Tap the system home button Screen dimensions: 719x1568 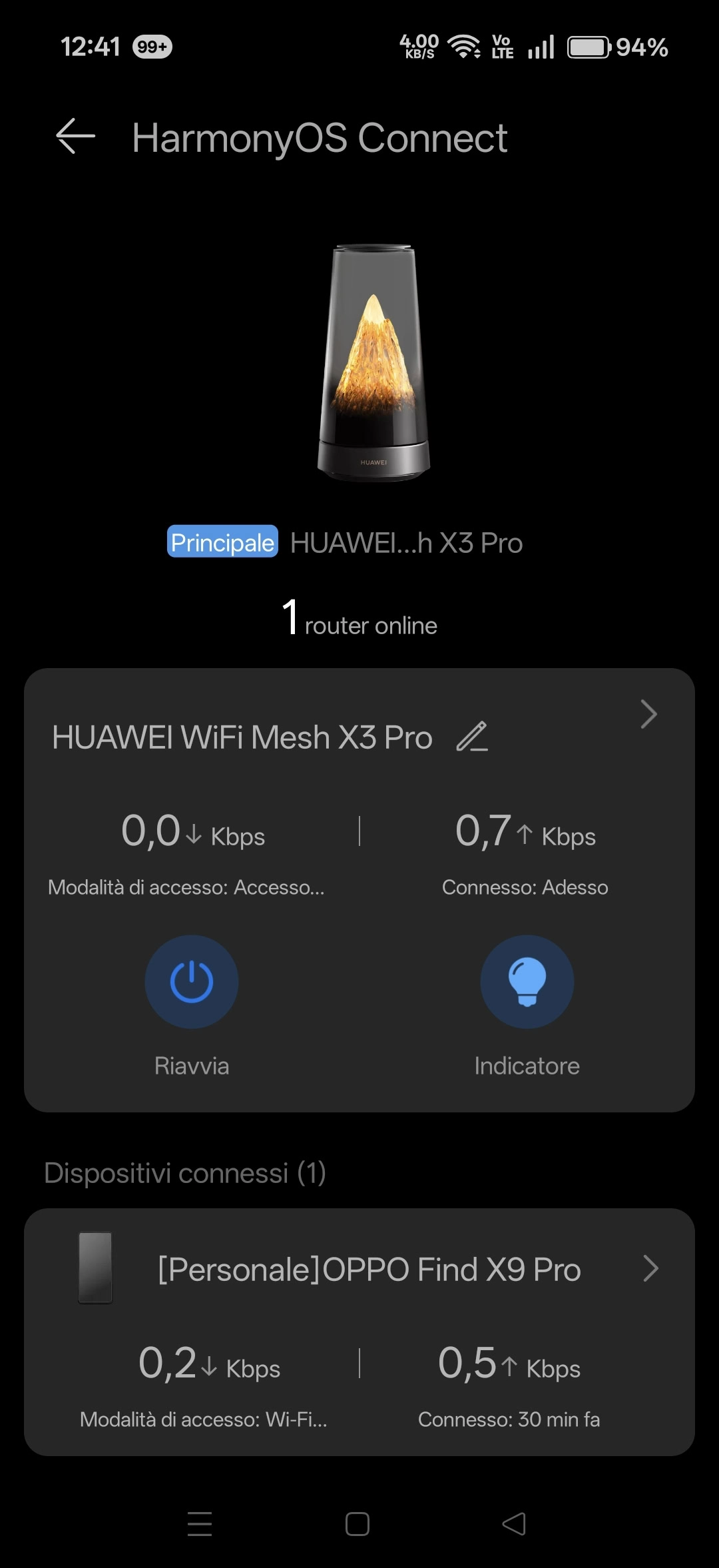click(x=358, y=1524)
